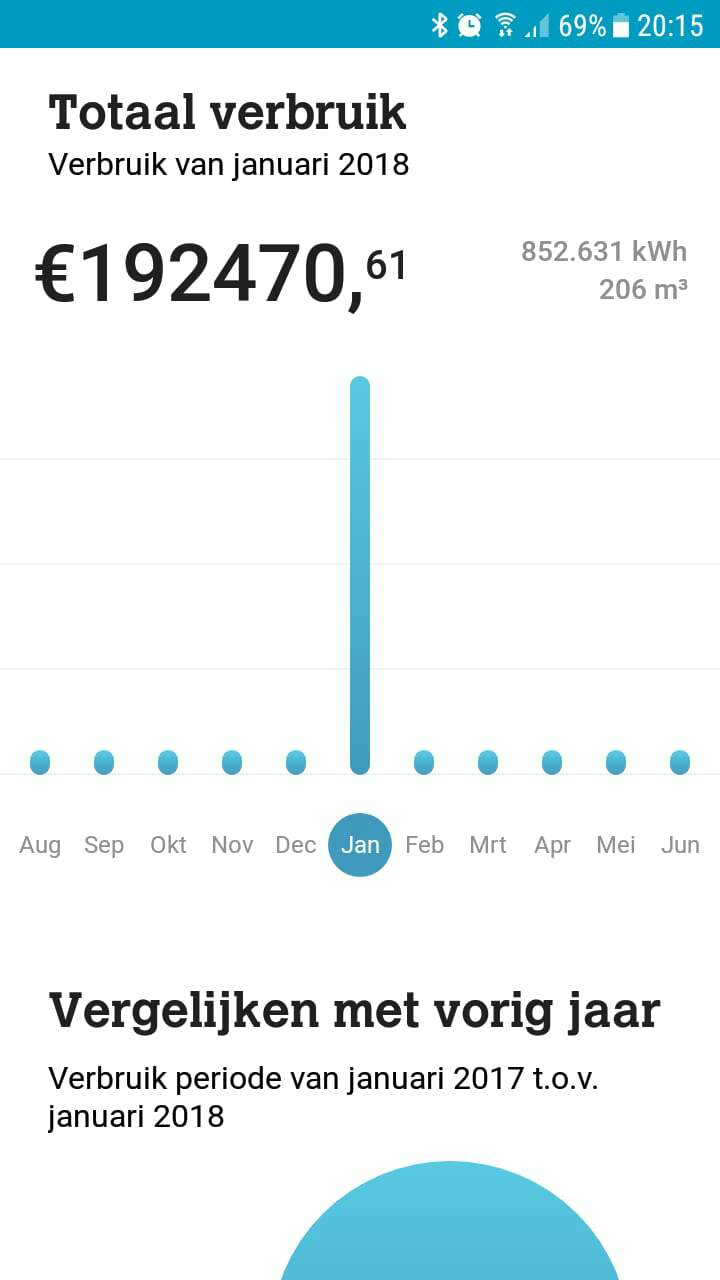Show usage for Okt
Image resolution: width=720 pixels, height=1280 pixels.
[168, 845]
